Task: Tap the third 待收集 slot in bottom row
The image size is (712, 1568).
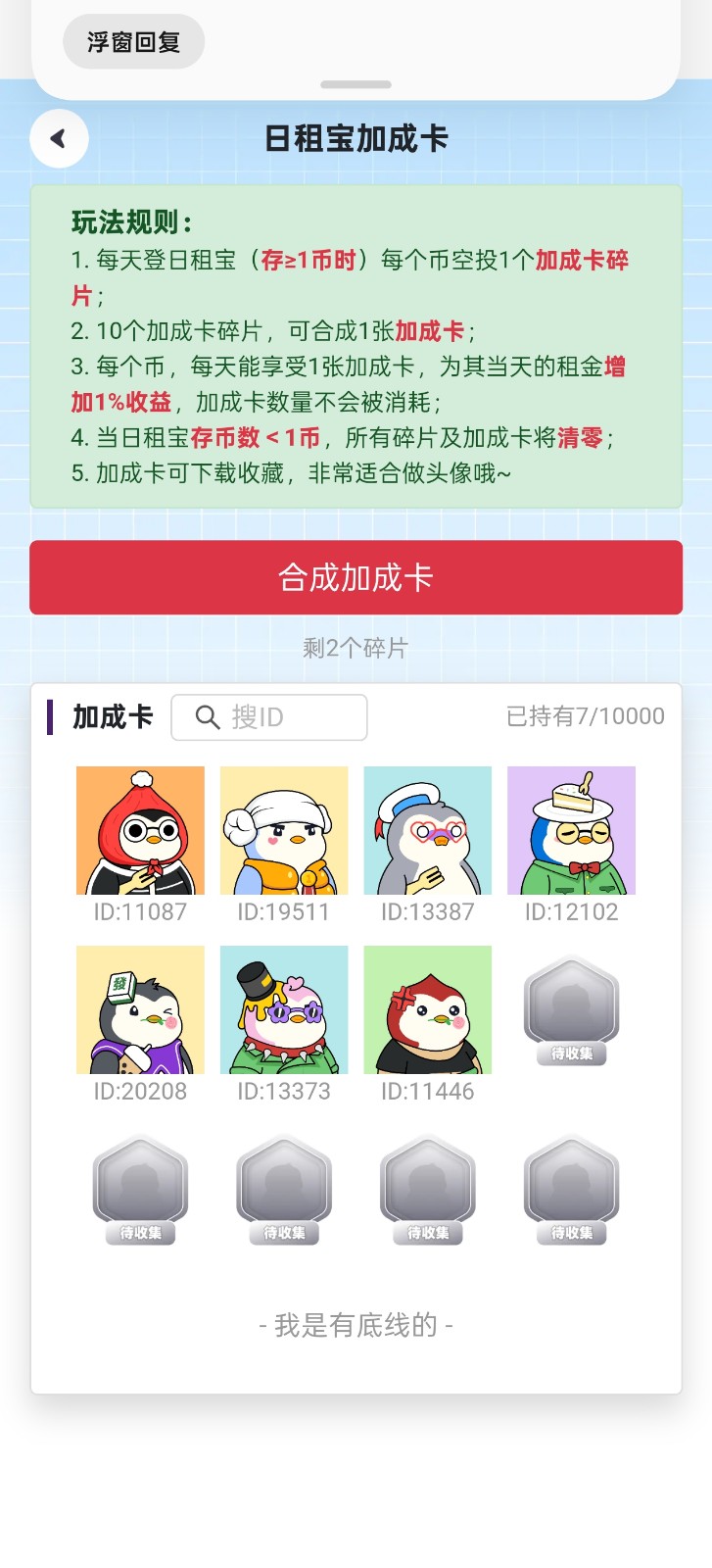Action: pyautogui.click(x=427, y=1189)
